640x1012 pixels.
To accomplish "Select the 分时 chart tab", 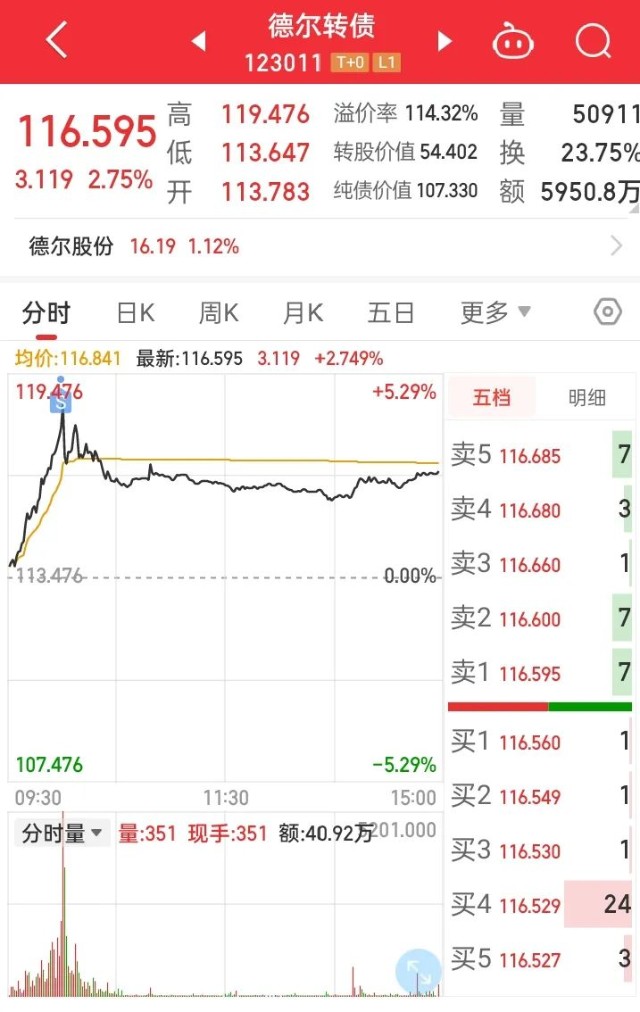I will [46, 313].
